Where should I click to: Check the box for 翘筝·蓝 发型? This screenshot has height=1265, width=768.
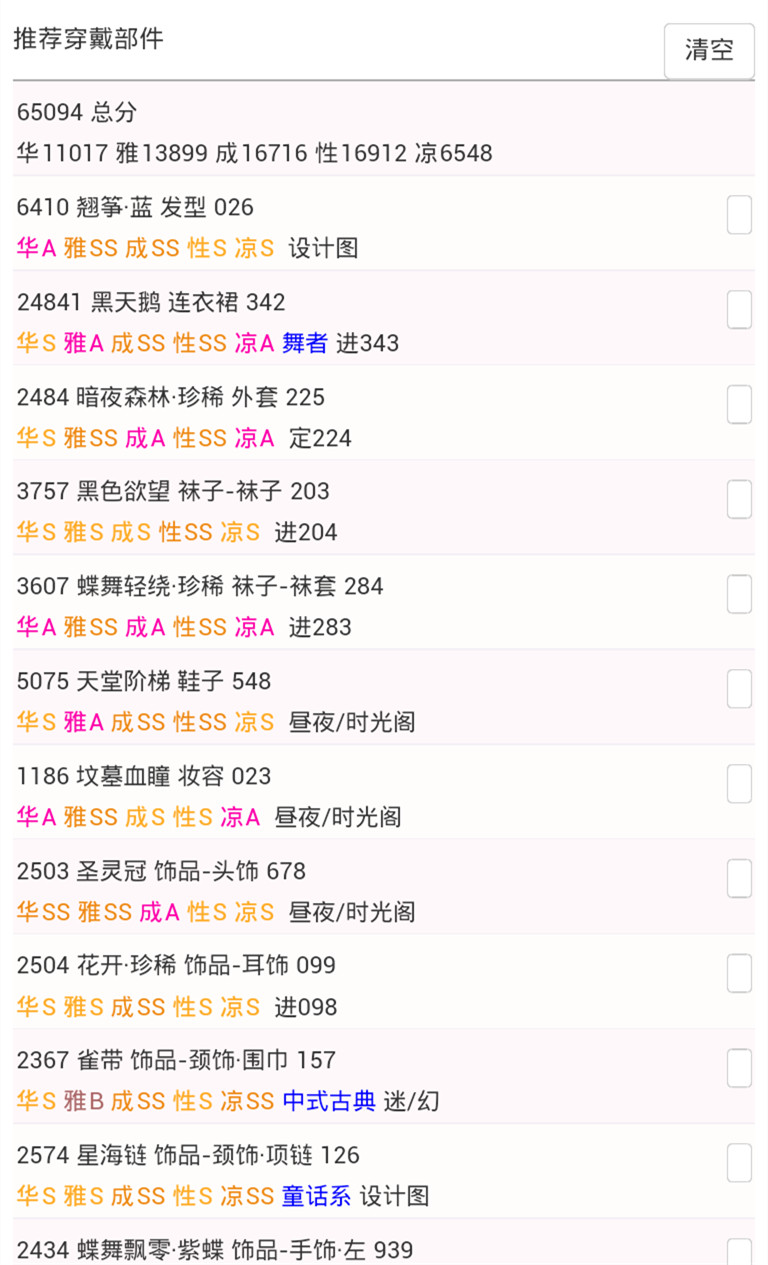[739, 215]
